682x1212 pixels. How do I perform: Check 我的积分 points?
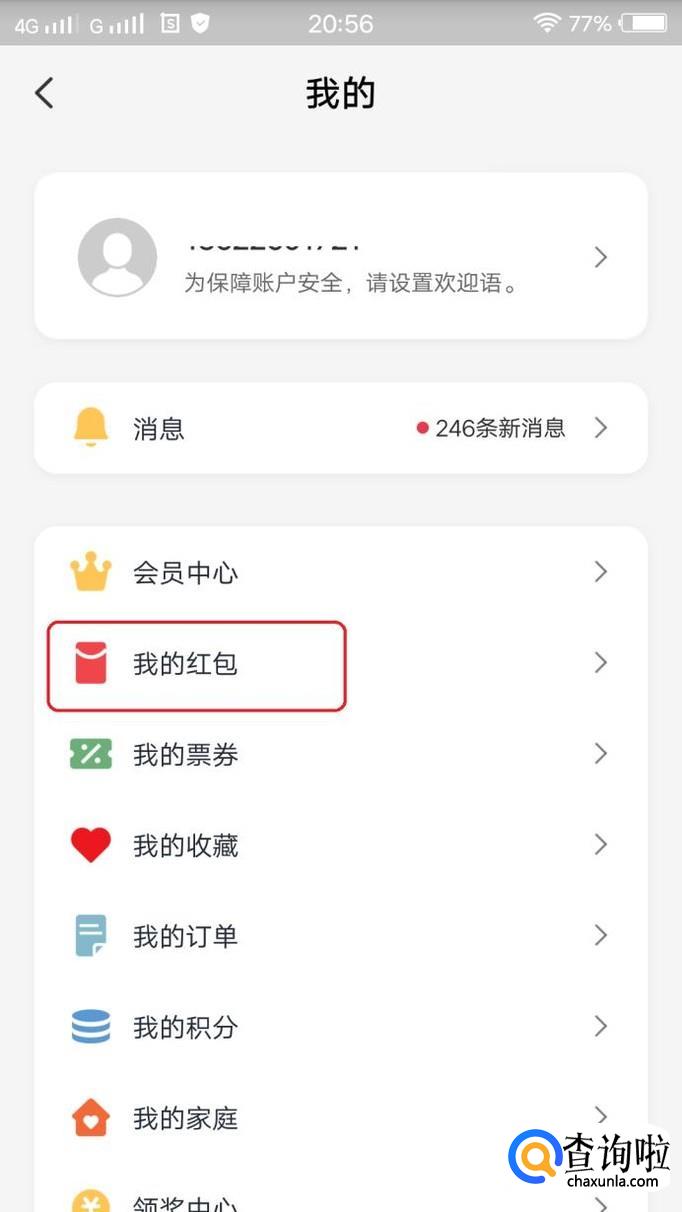[340, 1027]
